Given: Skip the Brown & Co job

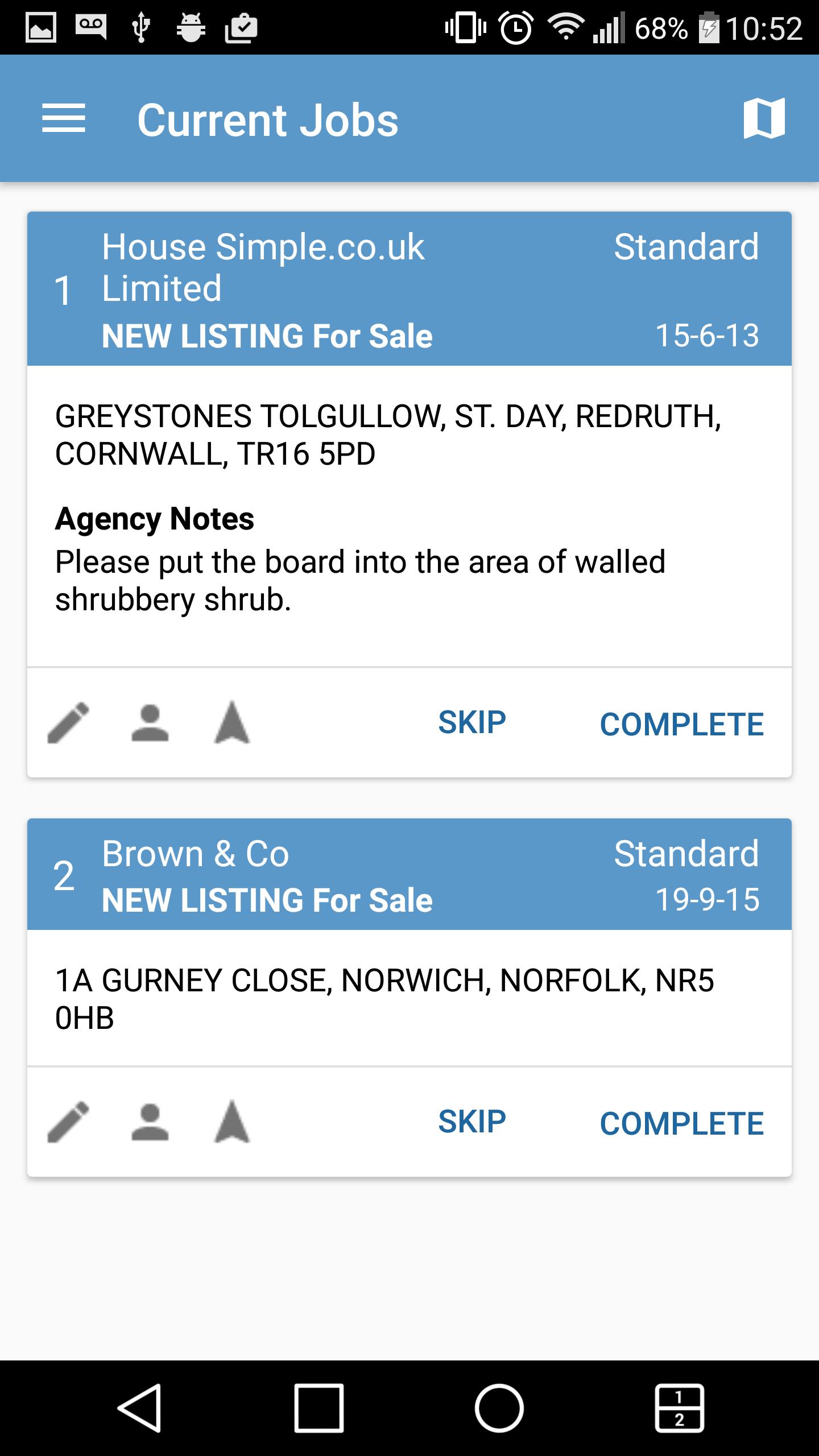Looking at the screenshot, I should (471, 1122).
